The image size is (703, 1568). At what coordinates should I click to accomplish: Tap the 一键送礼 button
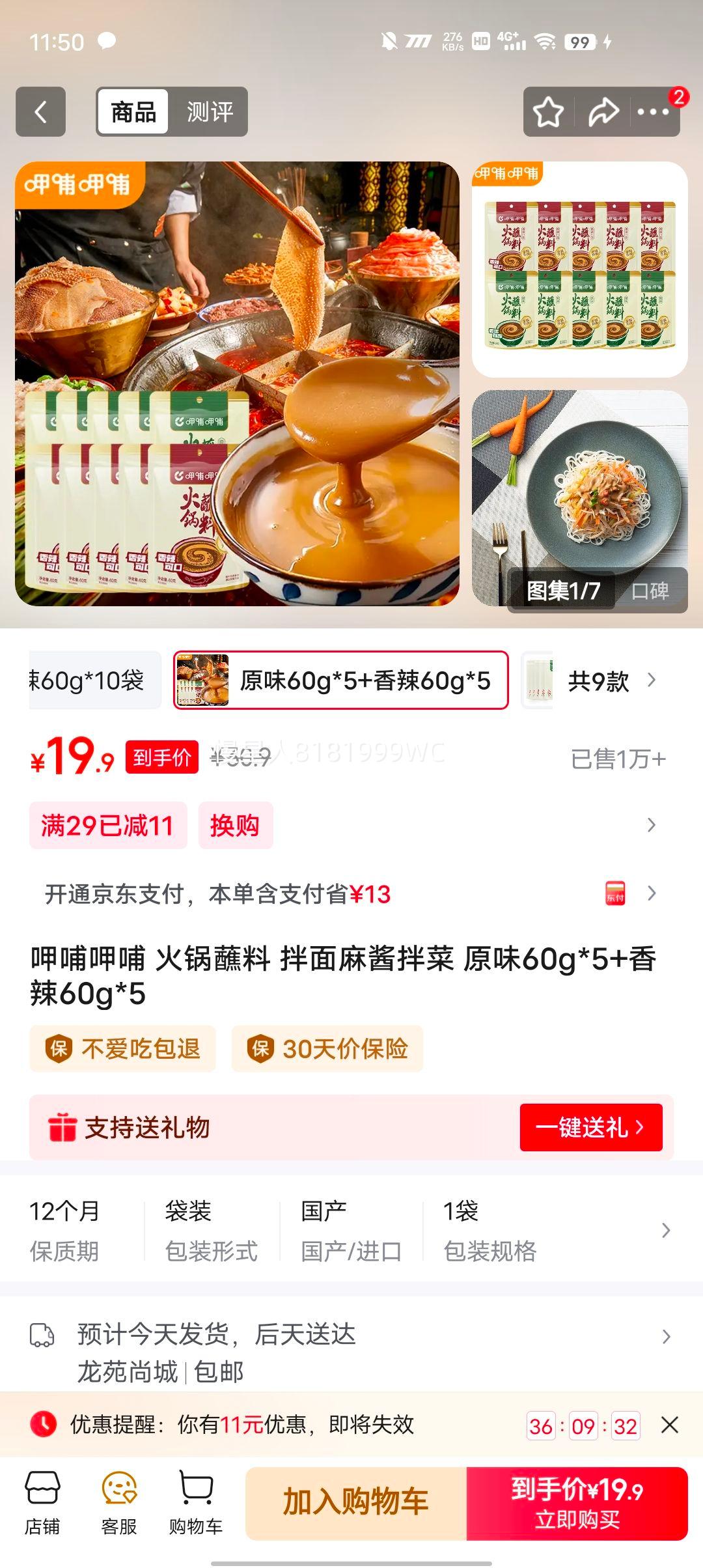(x=590, y=1127)
